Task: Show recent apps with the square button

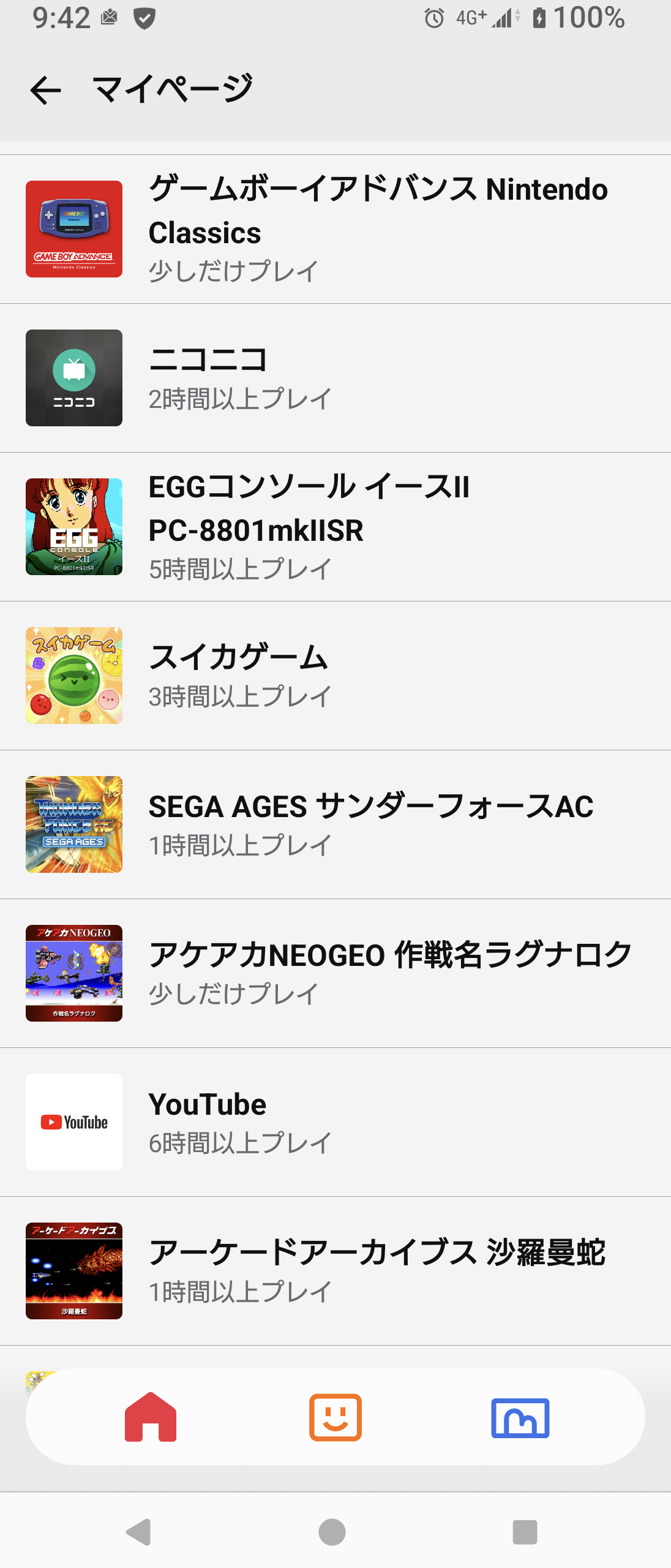Action: tap(525, 1532)
